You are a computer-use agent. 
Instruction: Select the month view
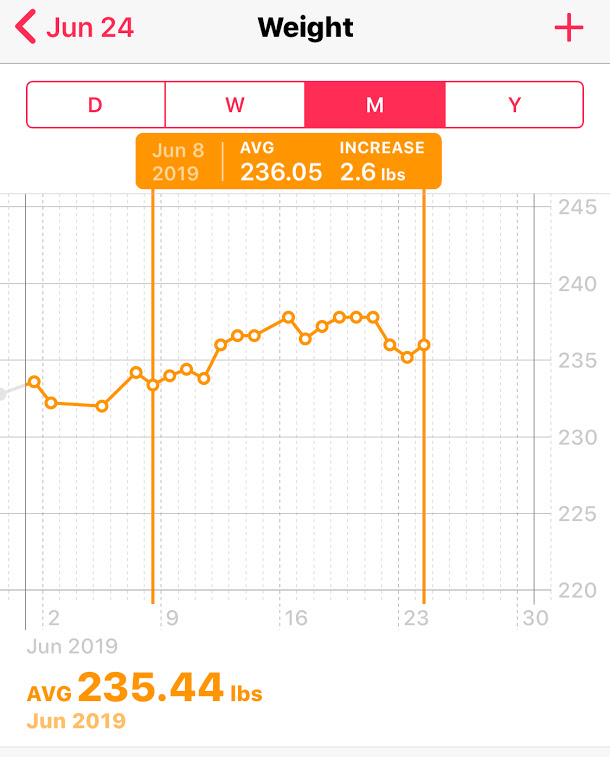[x=374, y=105]
